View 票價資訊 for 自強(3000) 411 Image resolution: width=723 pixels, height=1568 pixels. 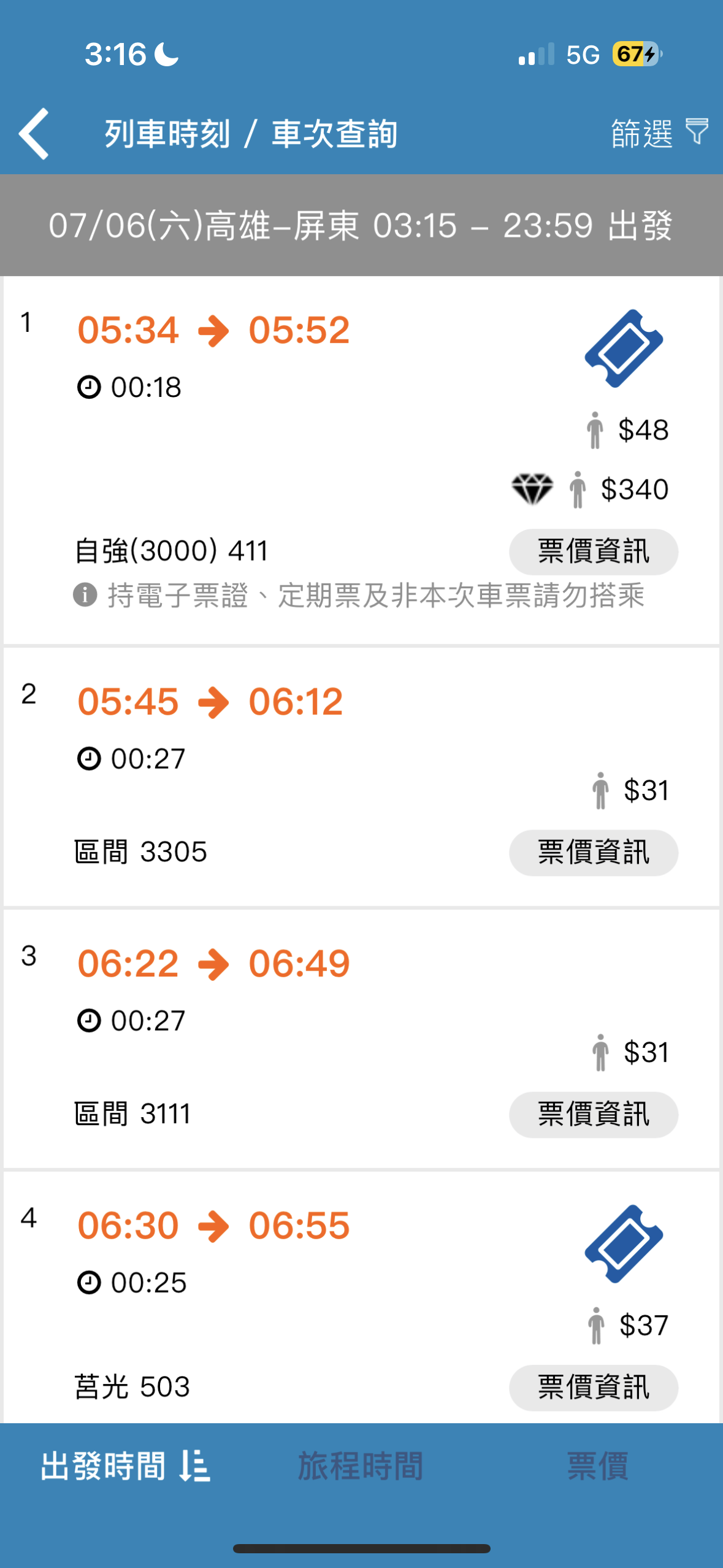coord(594,551)
